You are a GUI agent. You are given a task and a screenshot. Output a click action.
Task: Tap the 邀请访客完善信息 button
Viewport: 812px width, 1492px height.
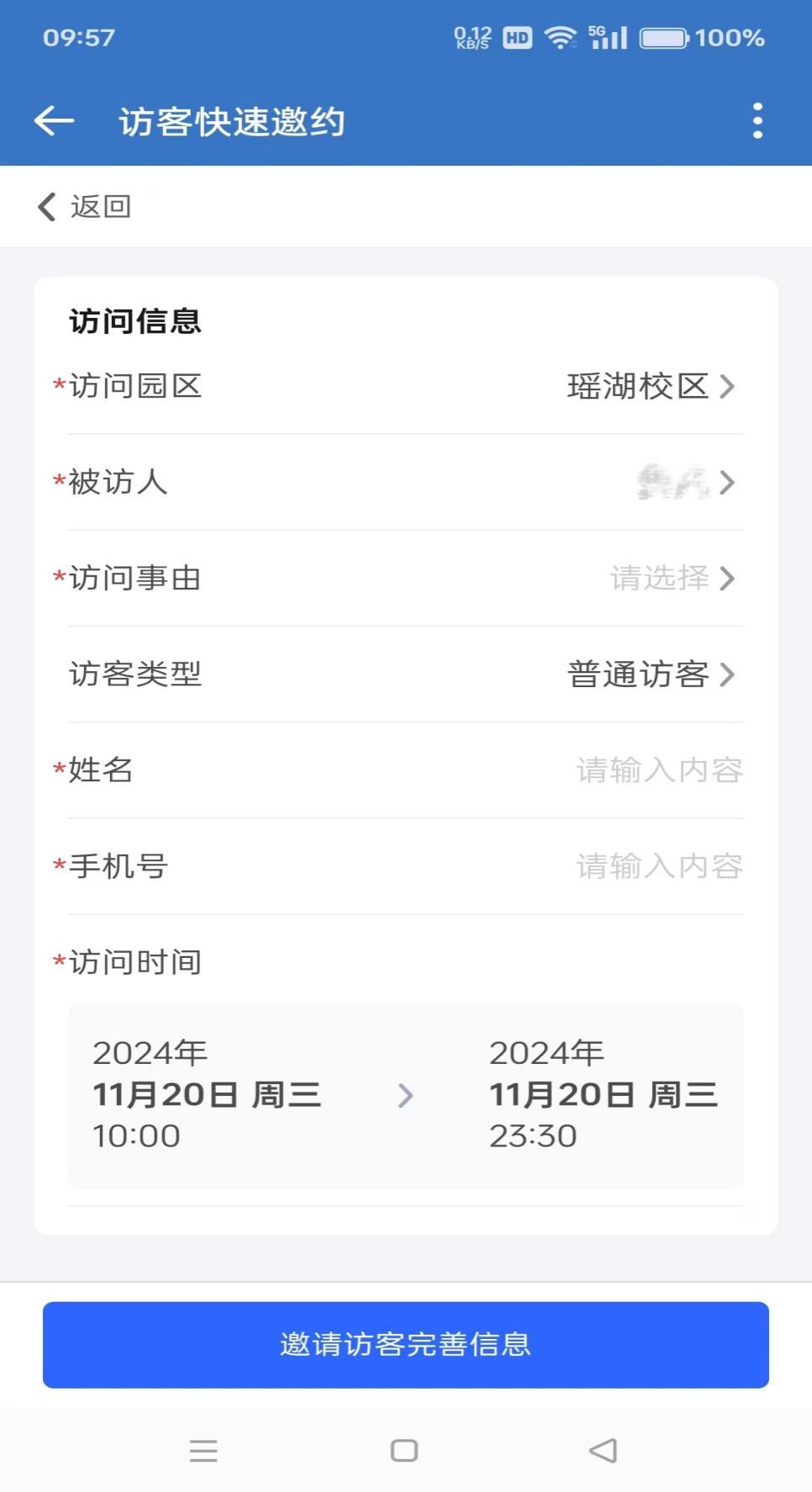pyautogui.click(x=406, y=1345)
